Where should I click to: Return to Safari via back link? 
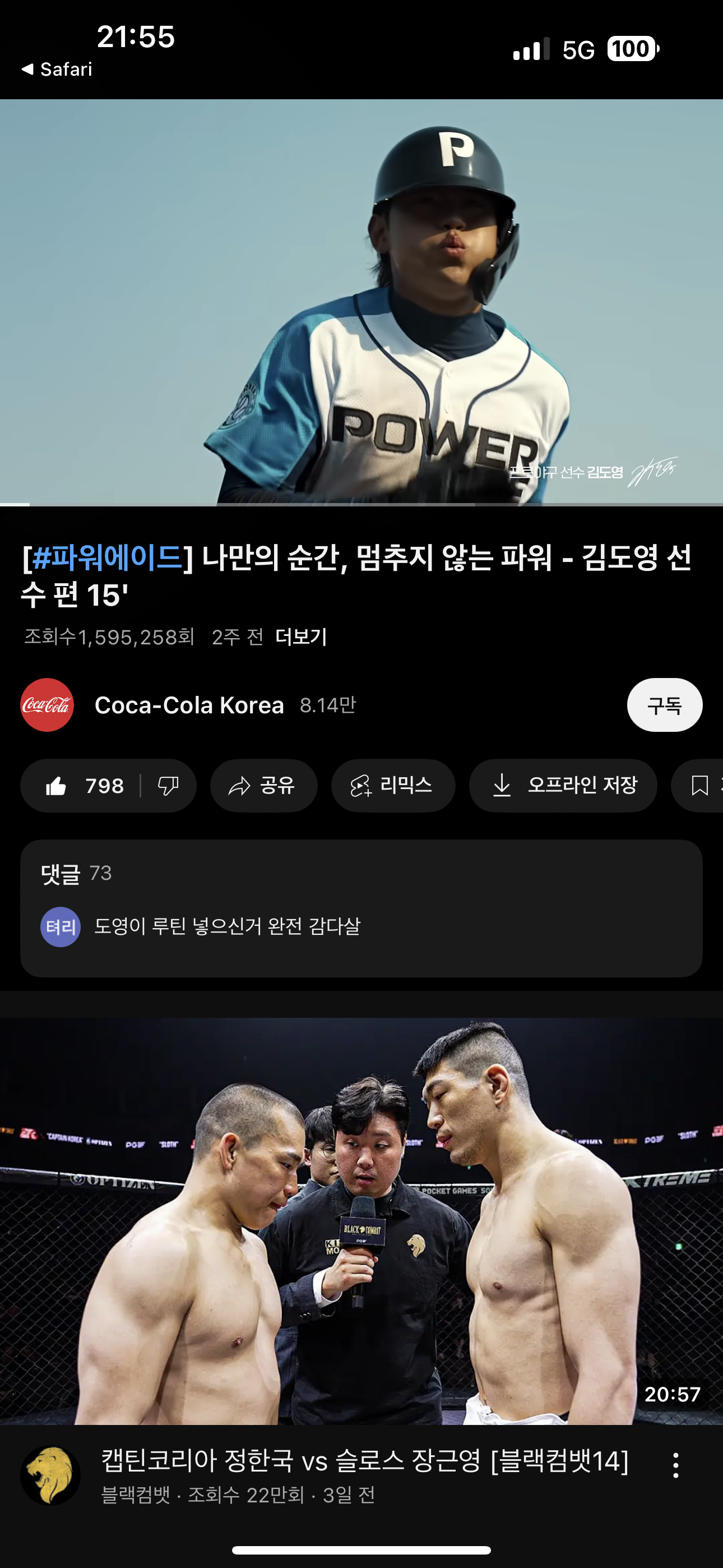point(57,70)
